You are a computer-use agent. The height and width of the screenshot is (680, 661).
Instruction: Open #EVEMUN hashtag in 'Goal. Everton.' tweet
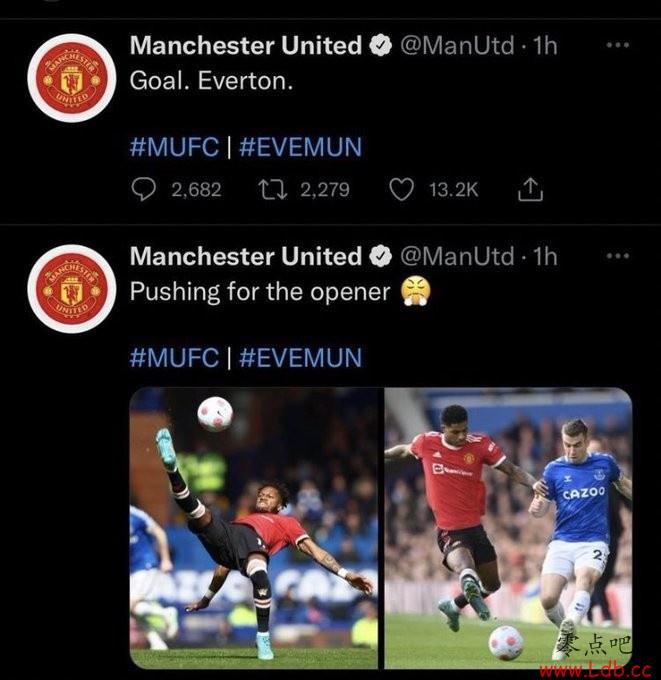301,147
